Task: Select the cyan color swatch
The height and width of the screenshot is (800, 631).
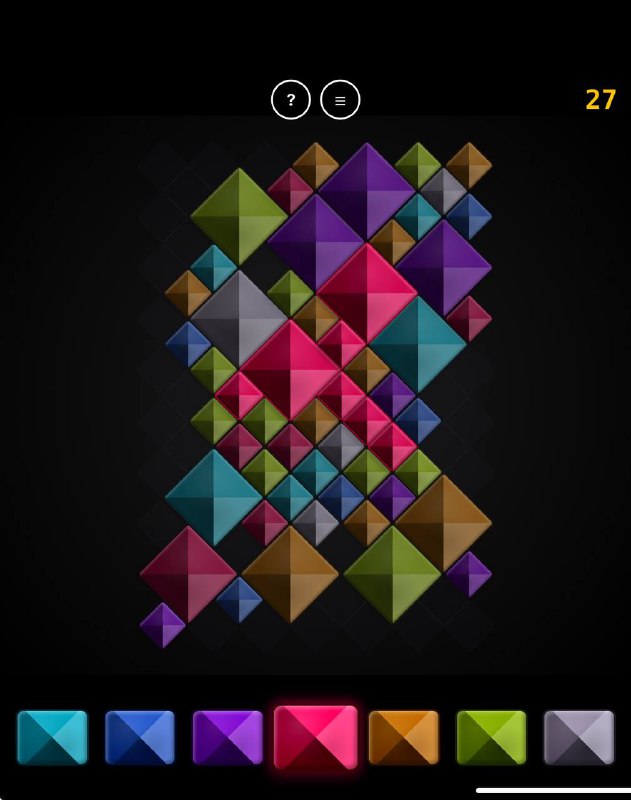Action: [52, 737]
